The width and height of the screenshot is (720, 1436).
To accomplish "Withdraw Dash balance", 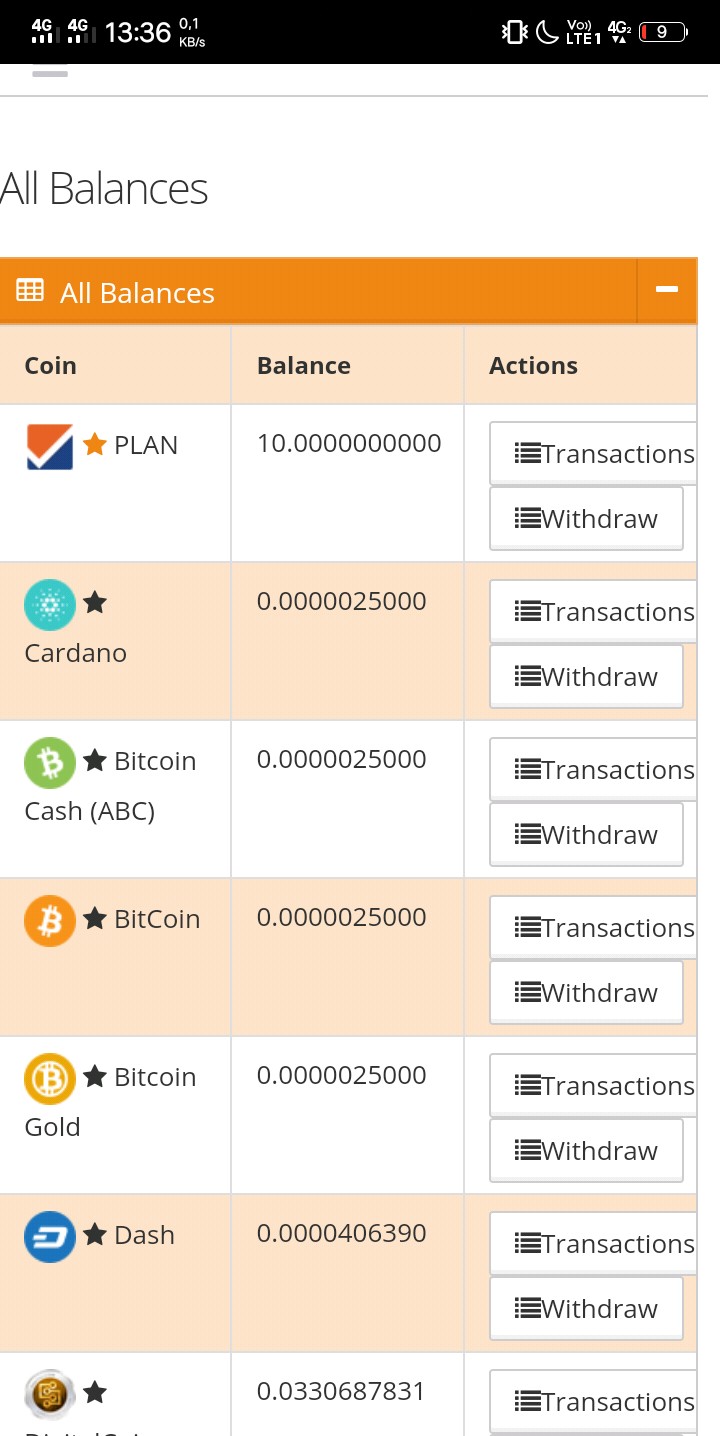I will tap(586, 1309).
